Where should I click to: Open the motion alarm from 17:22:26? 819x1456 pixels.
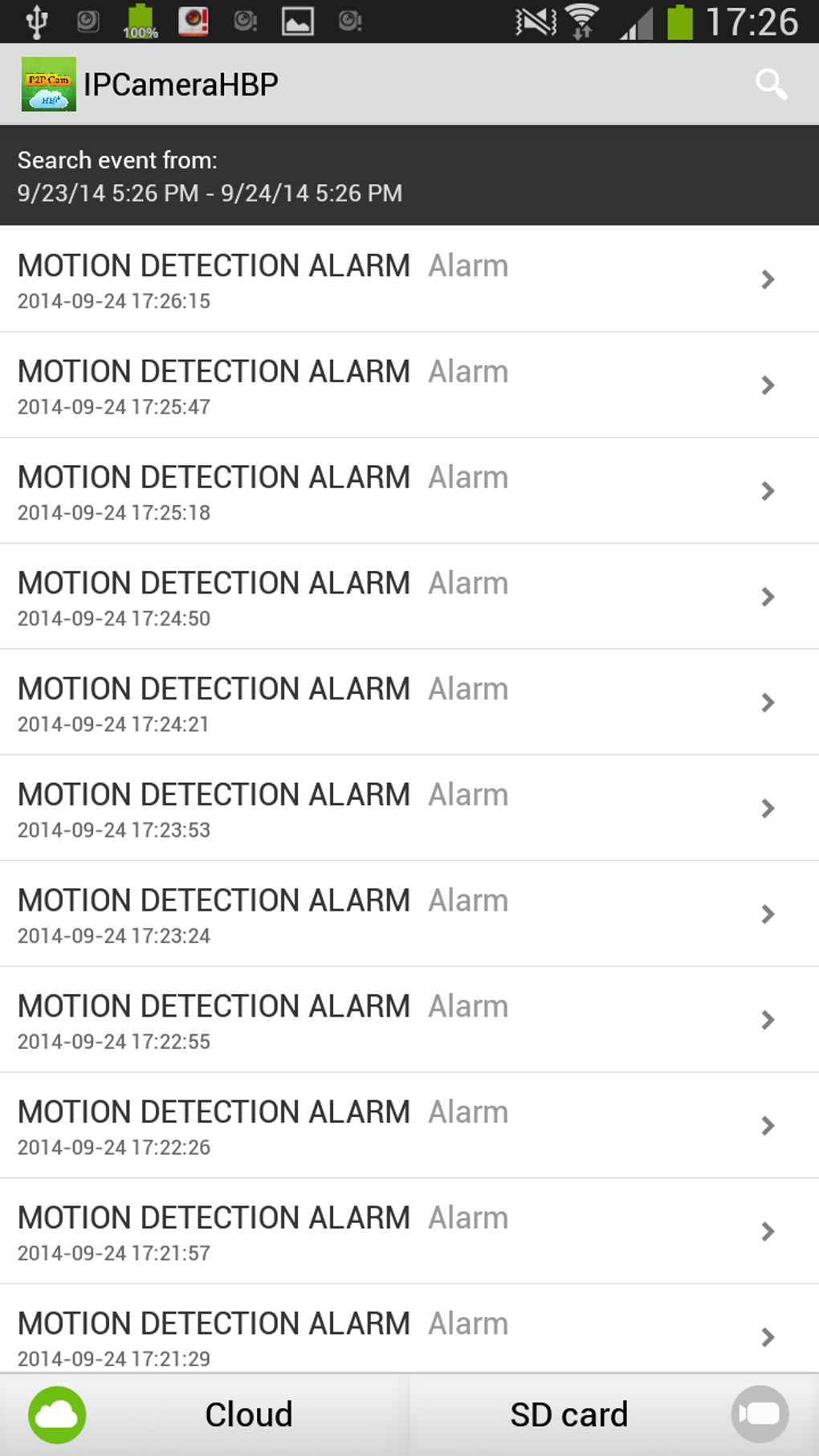coord(409,1126)
